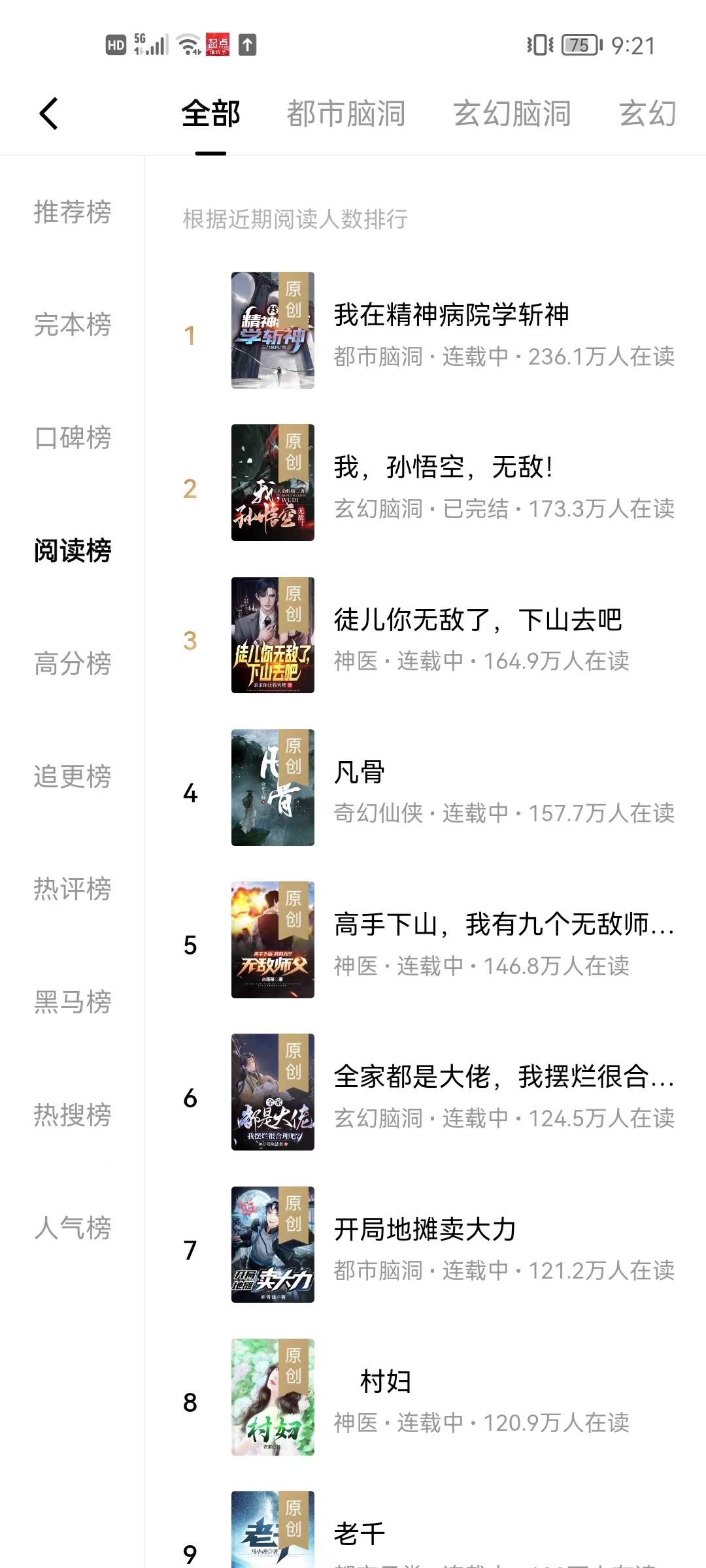This screenshot has width=706, height=1568.
Task: Go back using the top-left arrow
Action: click(49, 114)
